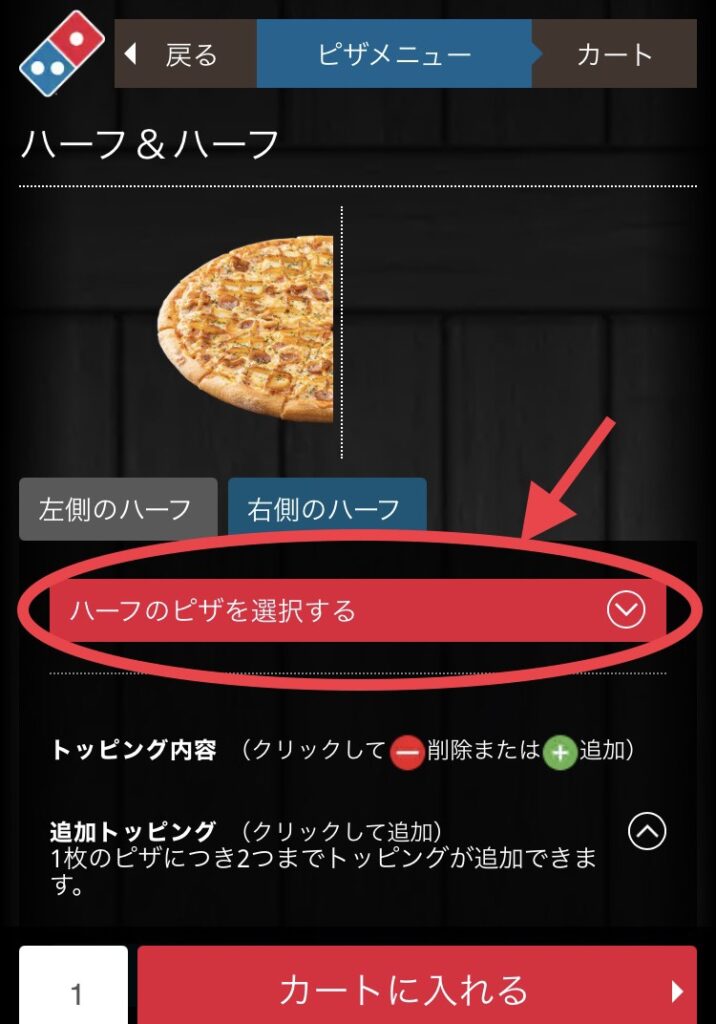Expand the ハーフのピザを選択する dropdown
Screen dimensions: 716x1024
[x=358, y=610]
